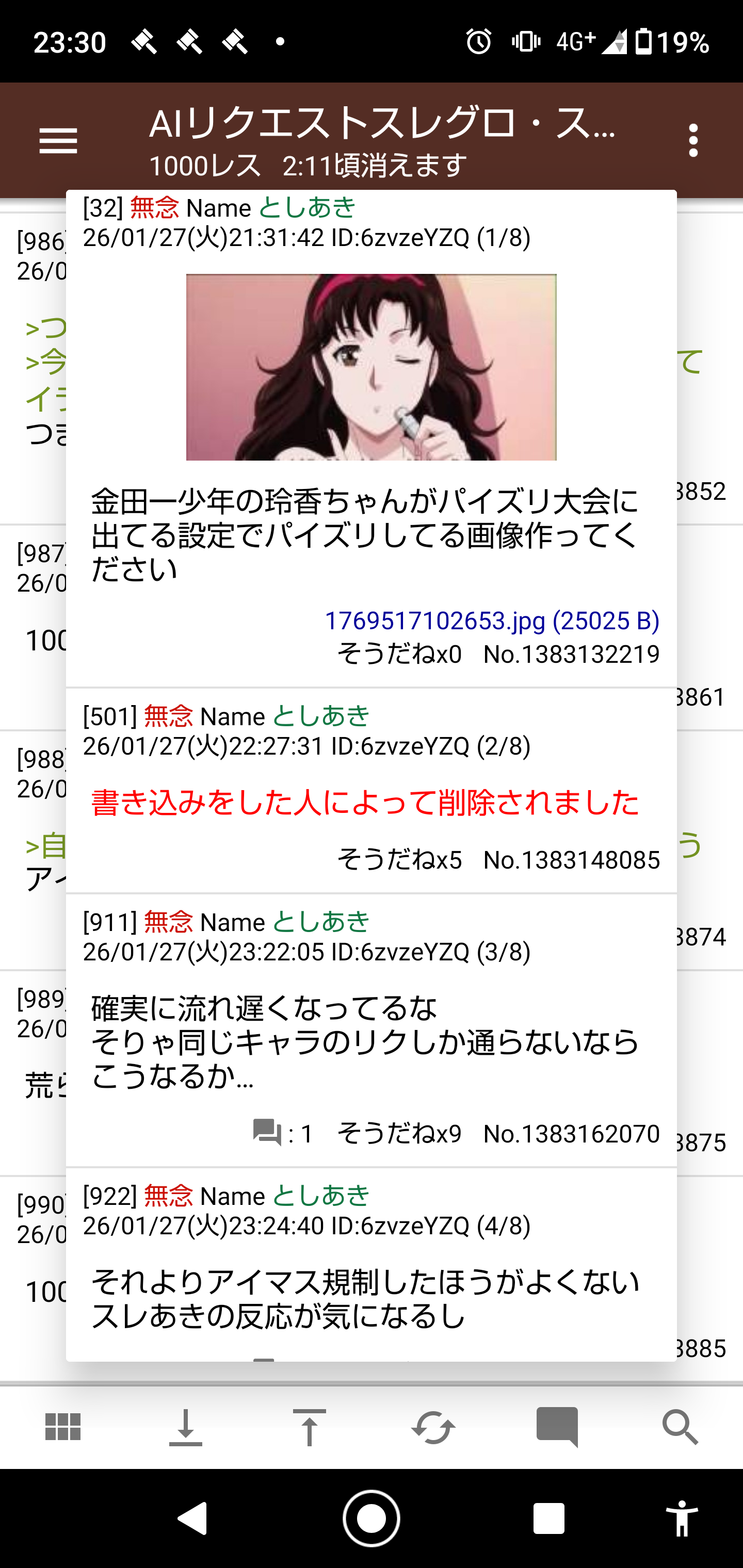
Task: Tap そうだねx5 on post No.1383148085
Action: 399,860
